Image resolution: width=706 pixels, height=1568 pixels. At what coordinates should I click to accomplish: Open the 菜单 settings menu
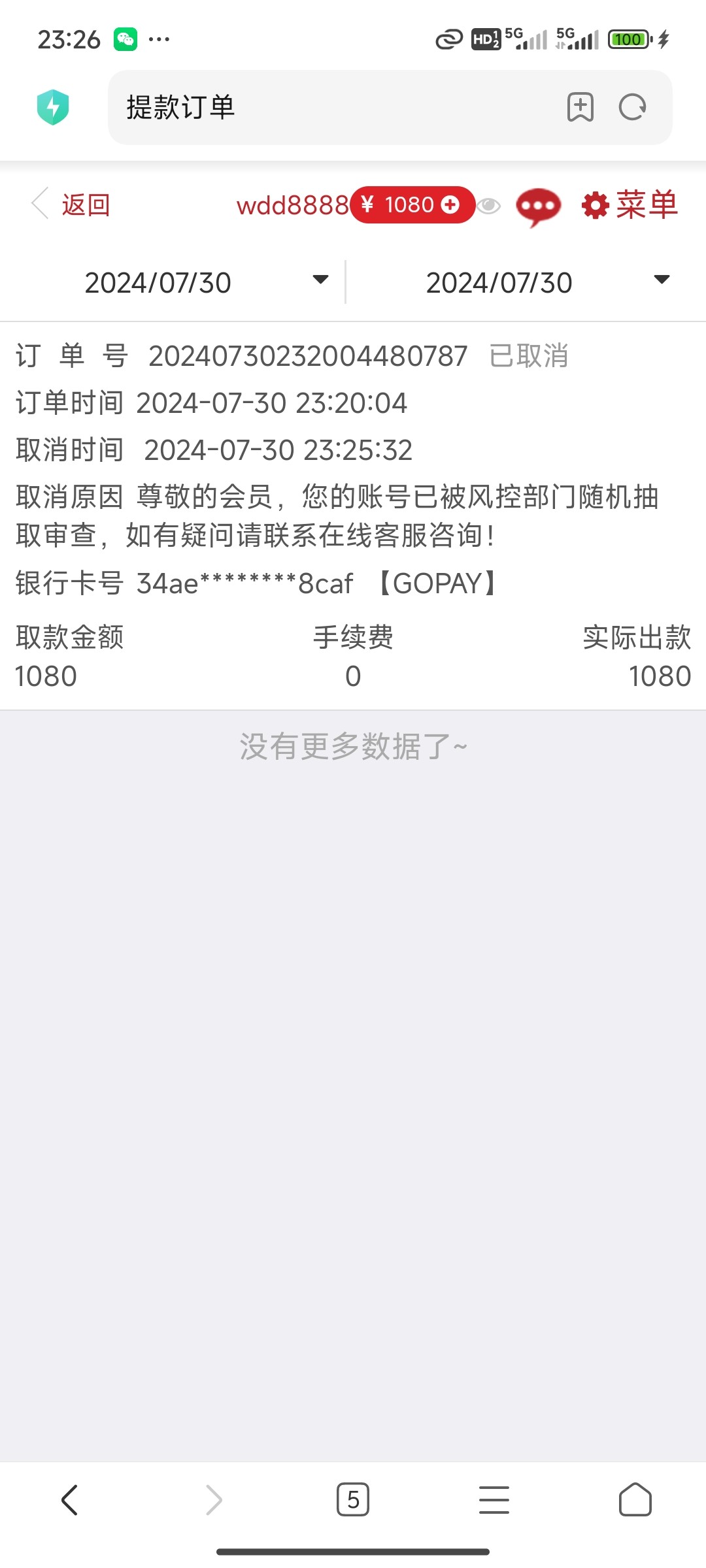[x=630, y=205]
